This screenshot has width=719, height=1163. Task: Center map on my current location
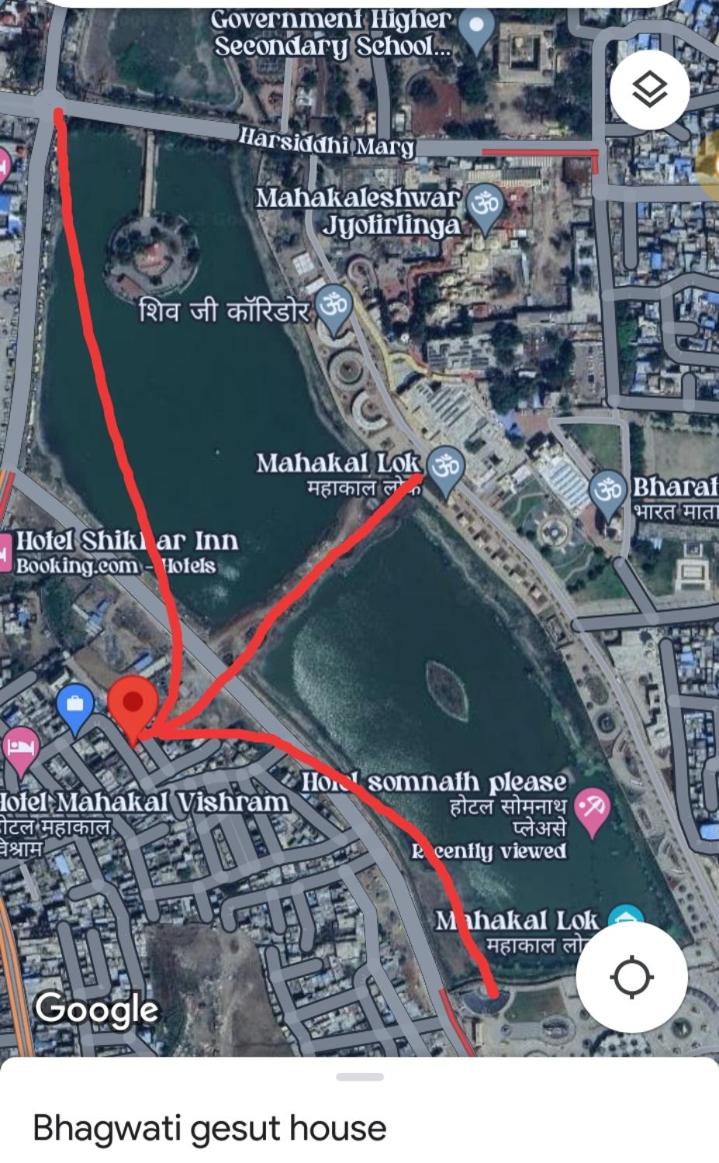coord(631,977)
